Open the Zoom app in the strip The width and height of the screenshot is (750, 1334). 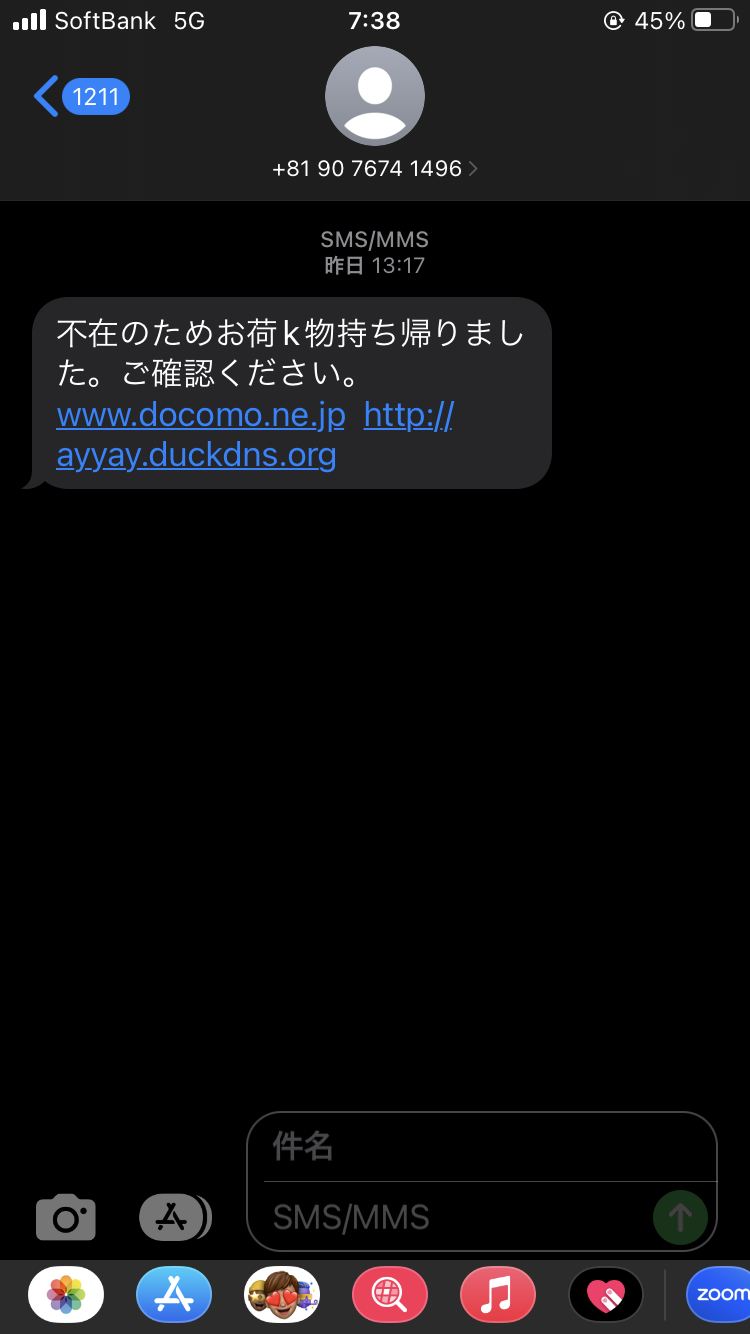719,1296
